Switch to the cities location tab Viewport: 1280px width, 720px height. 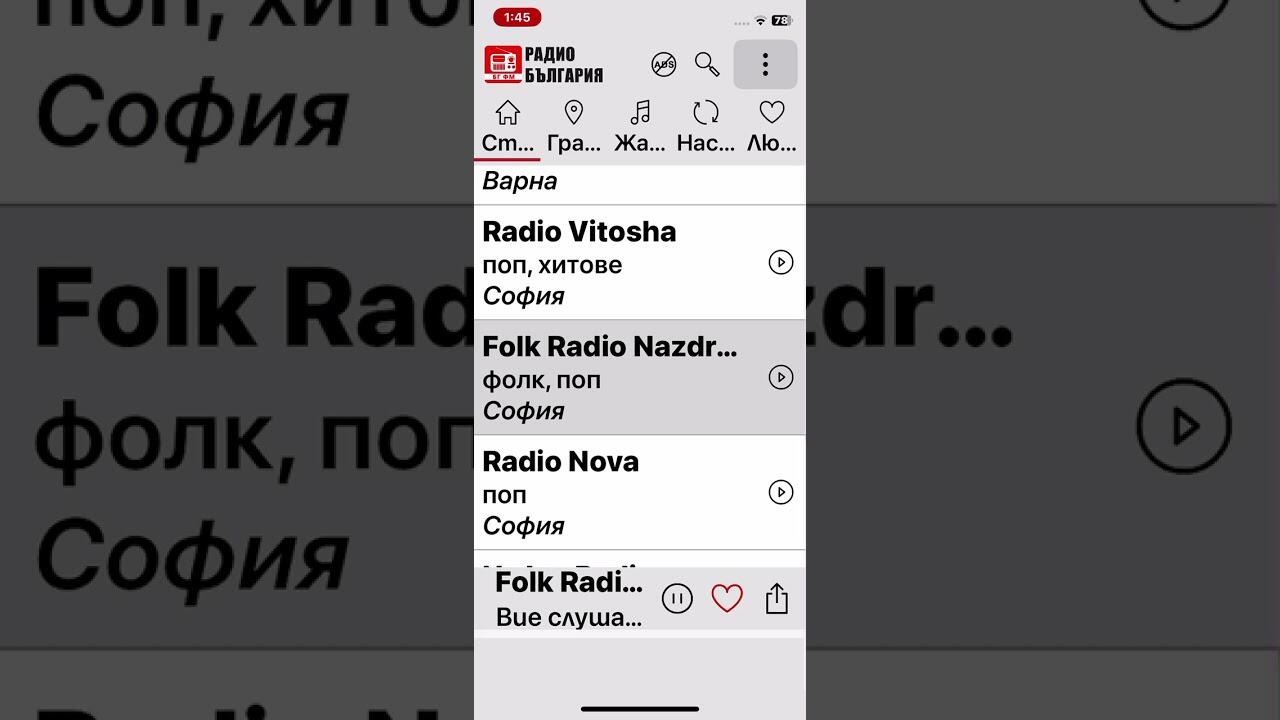(574, 126)
